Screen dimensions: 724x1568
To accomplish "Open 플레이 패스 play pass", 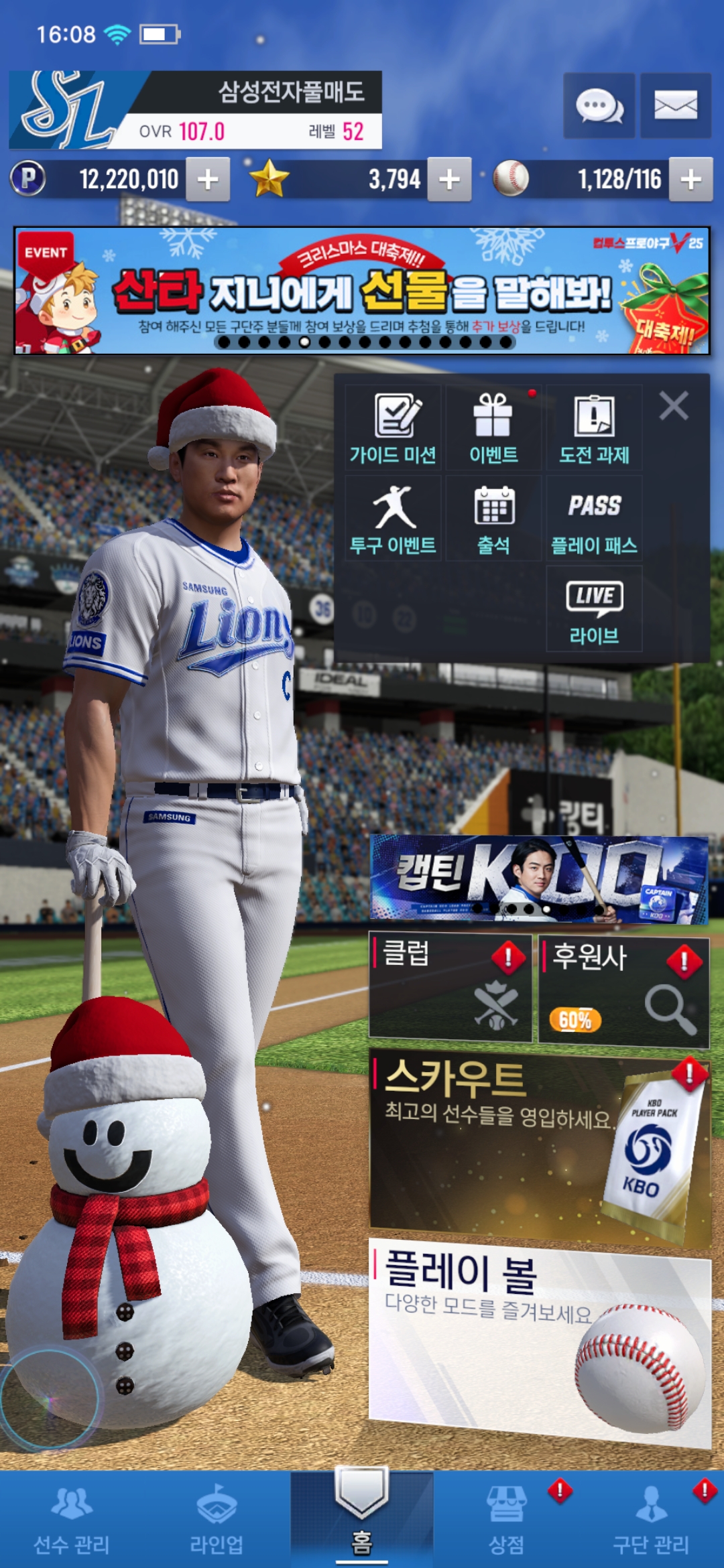I will tap(594, 519).
